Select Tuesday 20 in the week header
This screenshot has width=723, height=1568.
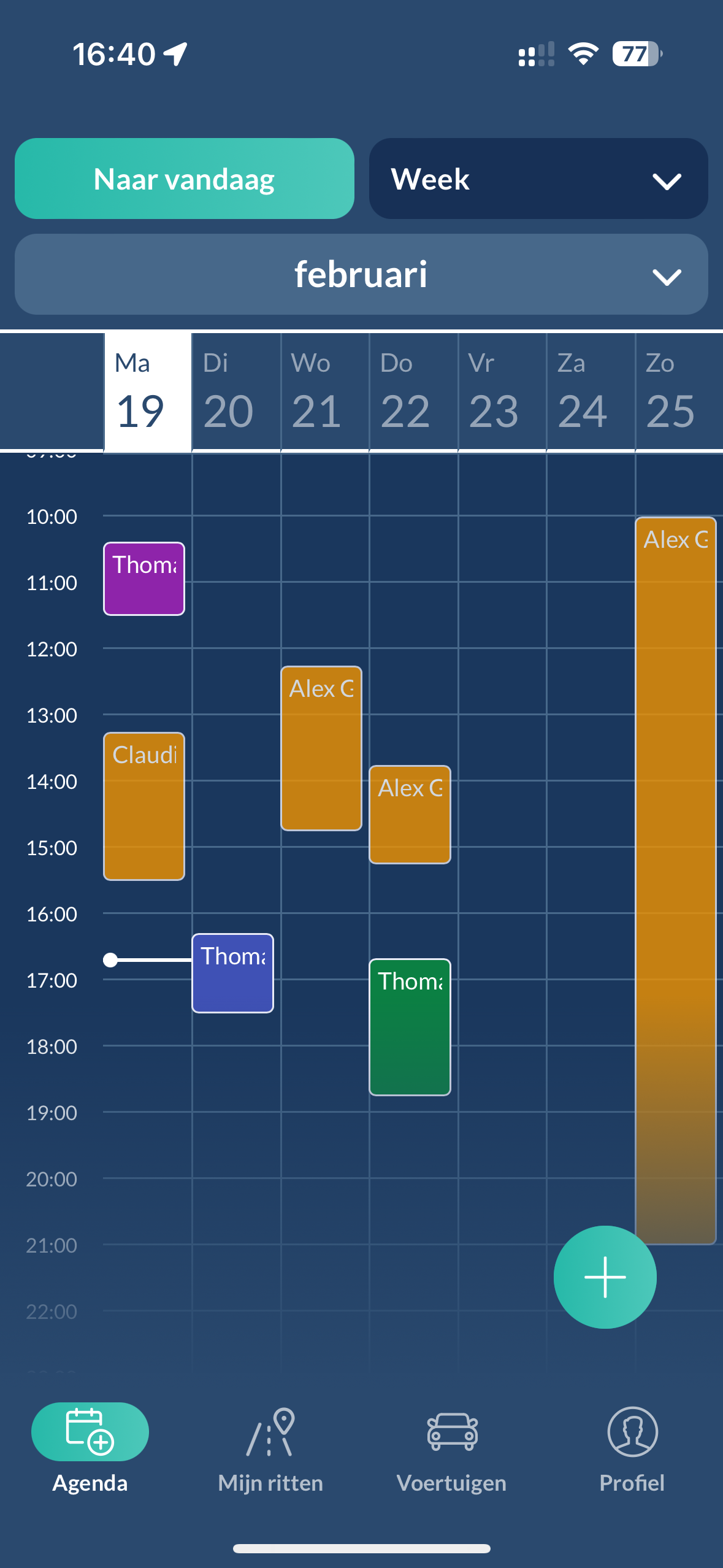pos(235,393)
